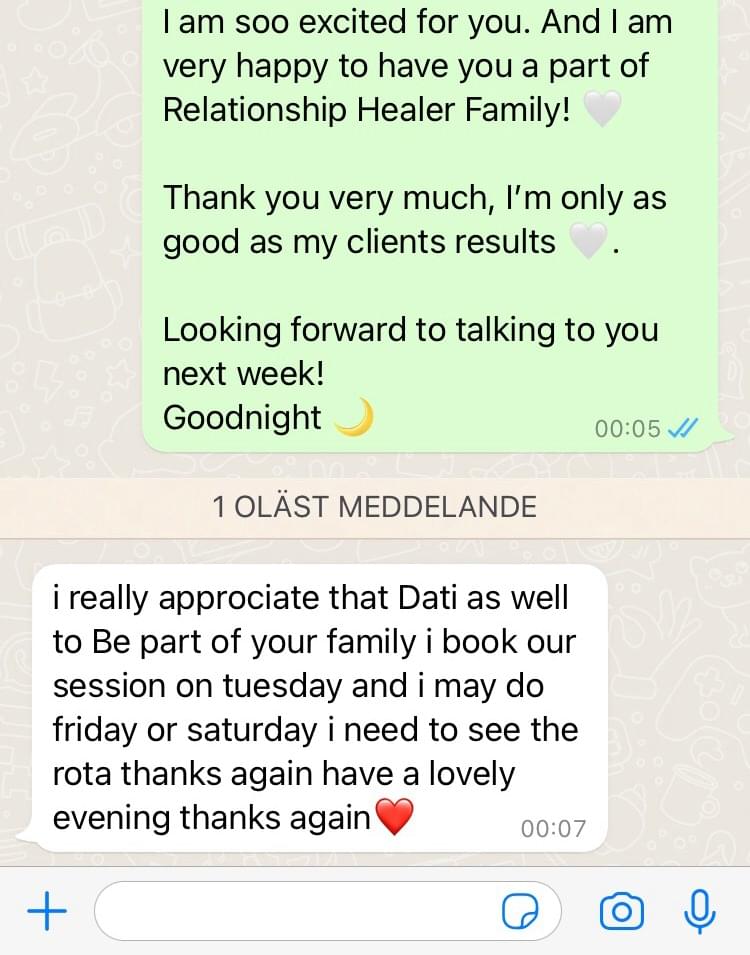
Task: Focus the message text field
Action: [300, 911]
